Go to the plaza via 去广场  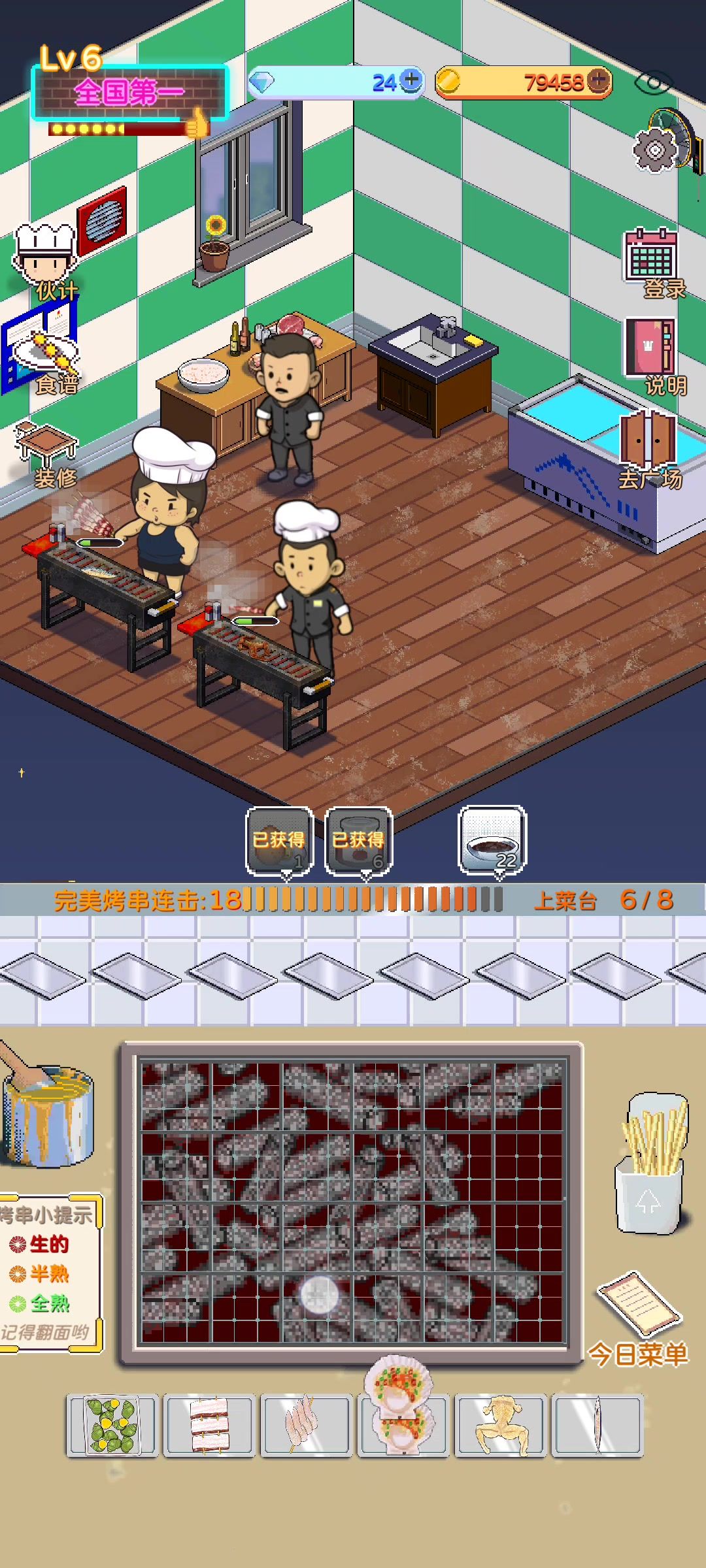tap(650, 451)
